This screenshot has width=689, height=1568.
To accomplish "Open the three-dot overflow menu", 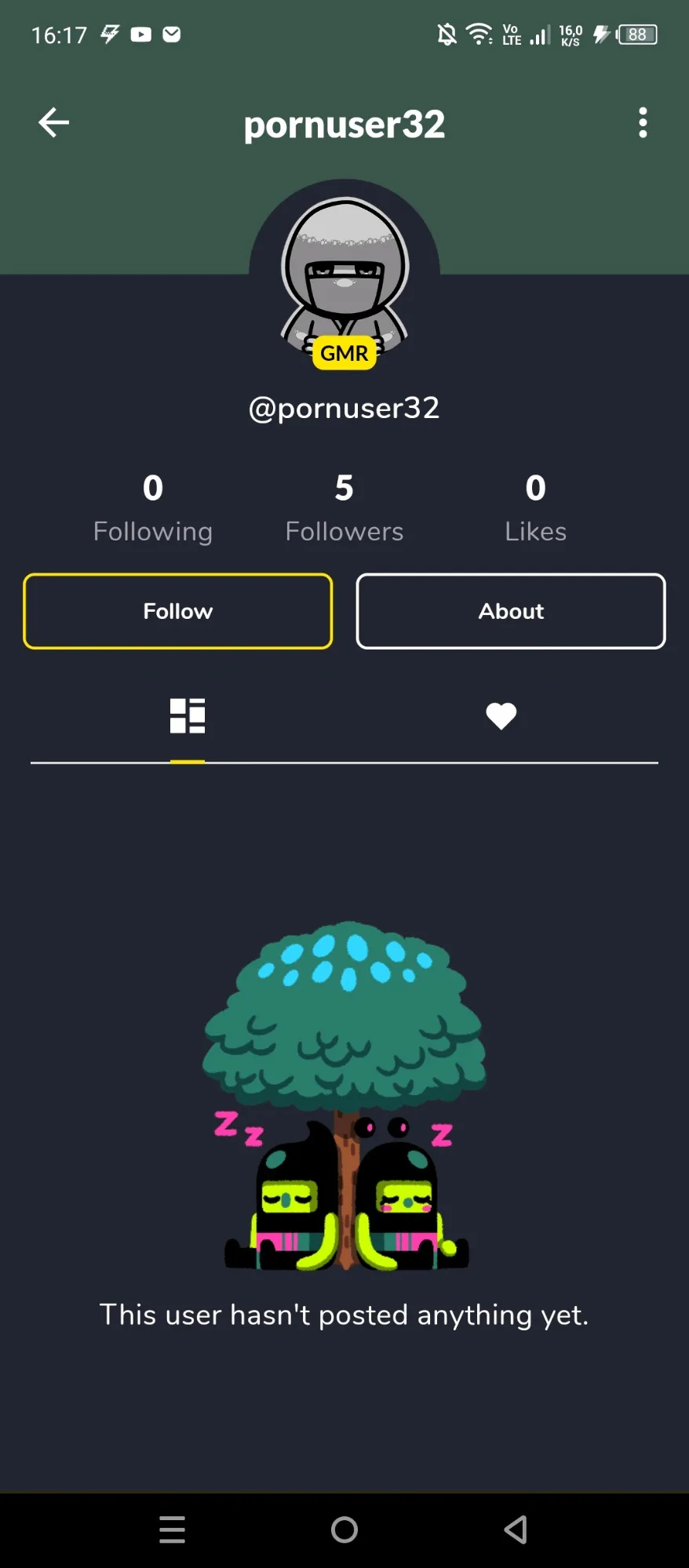I will coord(643,122).
